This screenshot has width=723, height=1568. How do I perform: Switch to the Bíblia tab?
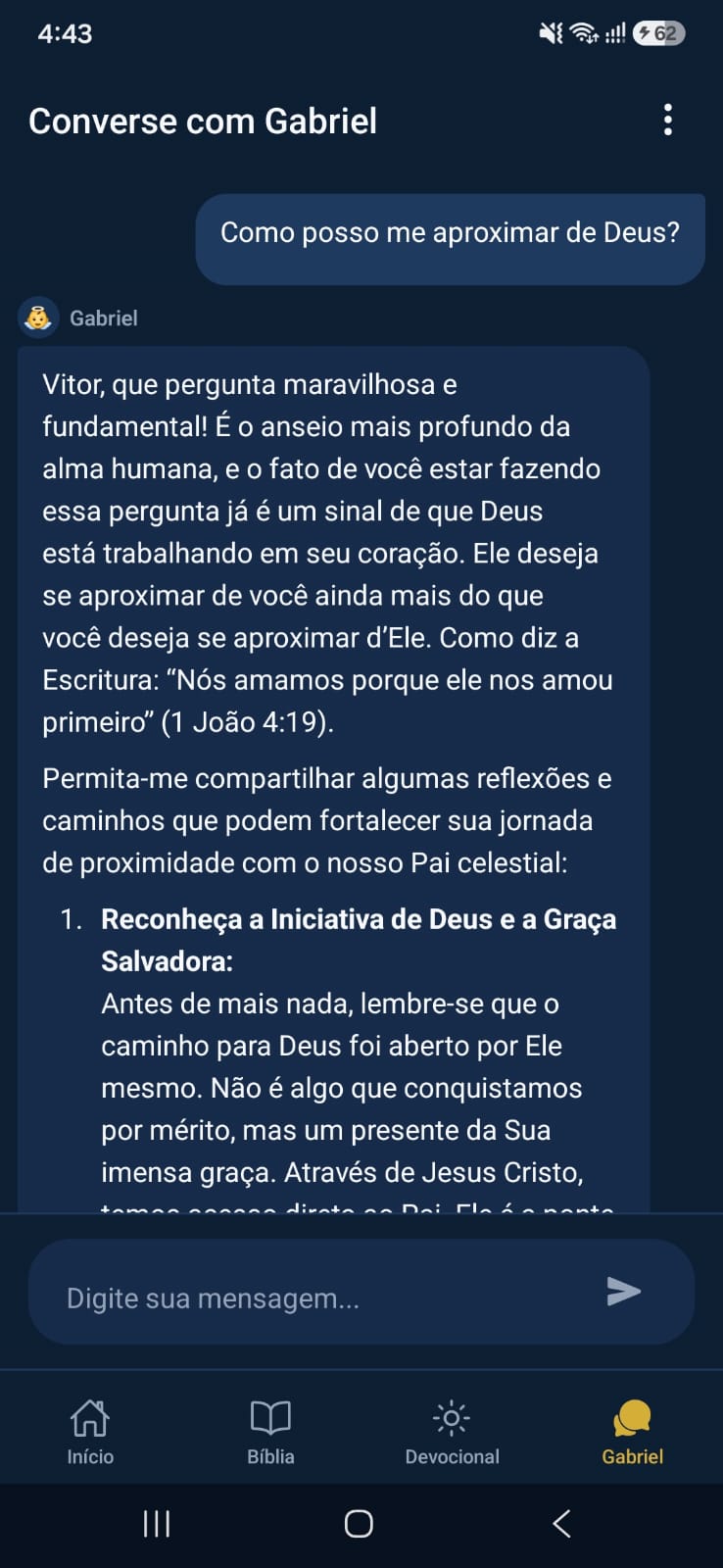tap(270, 1432)
